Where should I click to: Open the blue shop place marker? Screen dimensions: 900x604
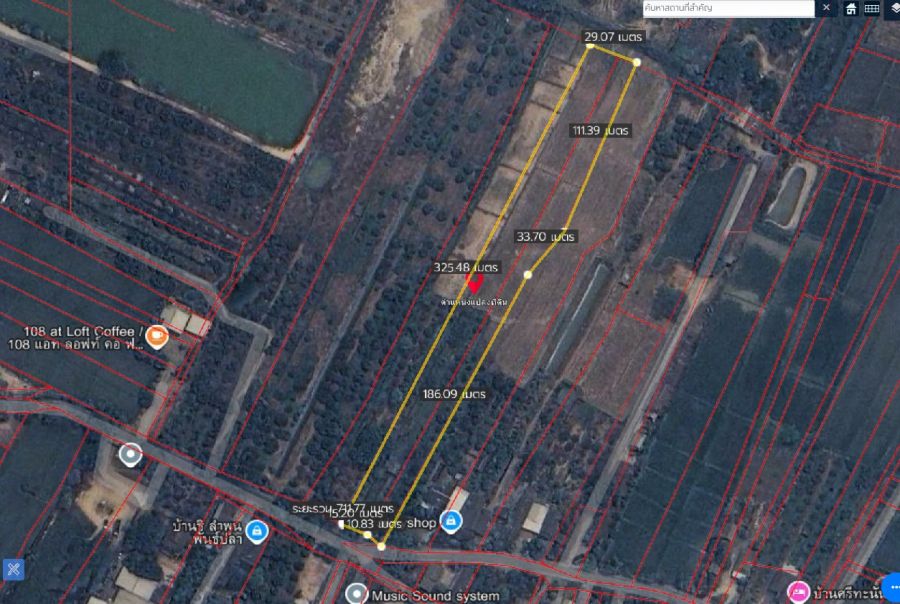452,521
